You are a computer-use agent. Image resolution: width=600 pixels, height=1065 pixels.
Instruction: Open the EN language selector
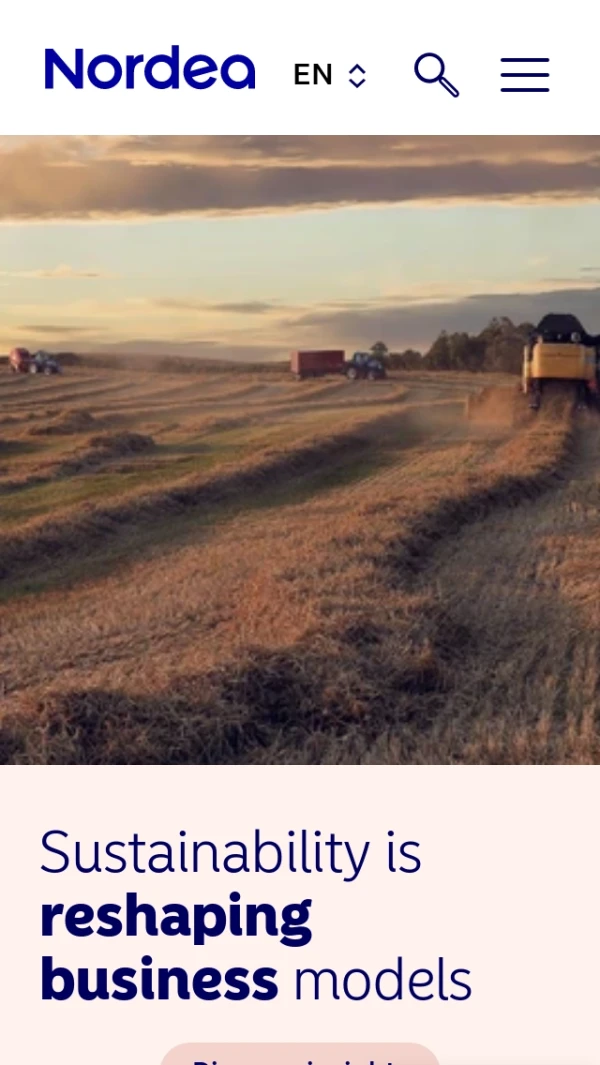click(x=330, y=75)
